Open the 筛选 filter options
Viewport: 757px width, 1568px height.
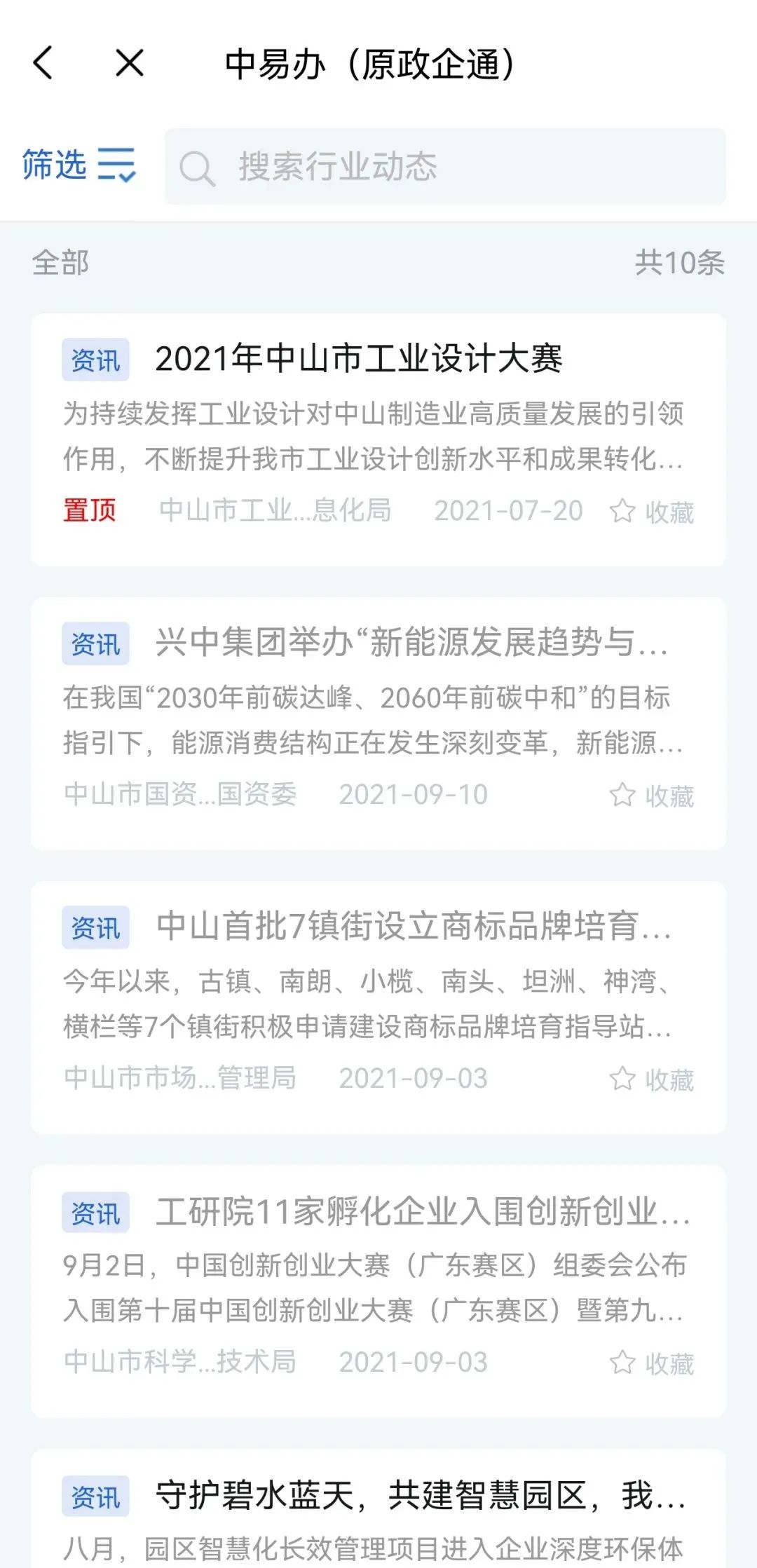79,165
